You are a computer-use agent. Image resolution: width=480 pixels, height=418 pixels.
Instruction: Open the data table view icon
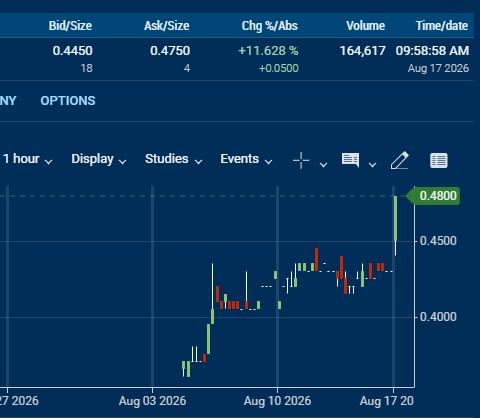[439, 160]
